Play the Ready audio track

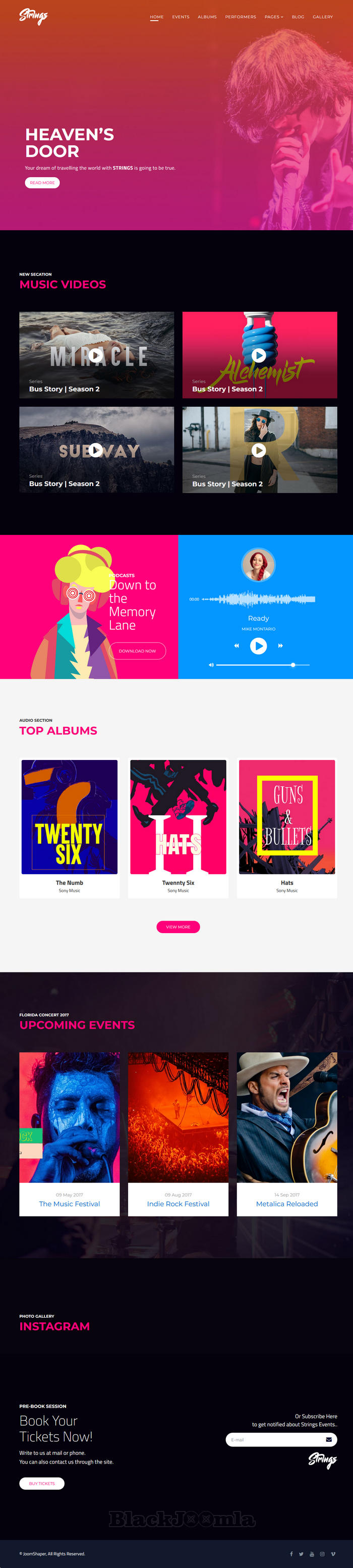click(258, 646)
